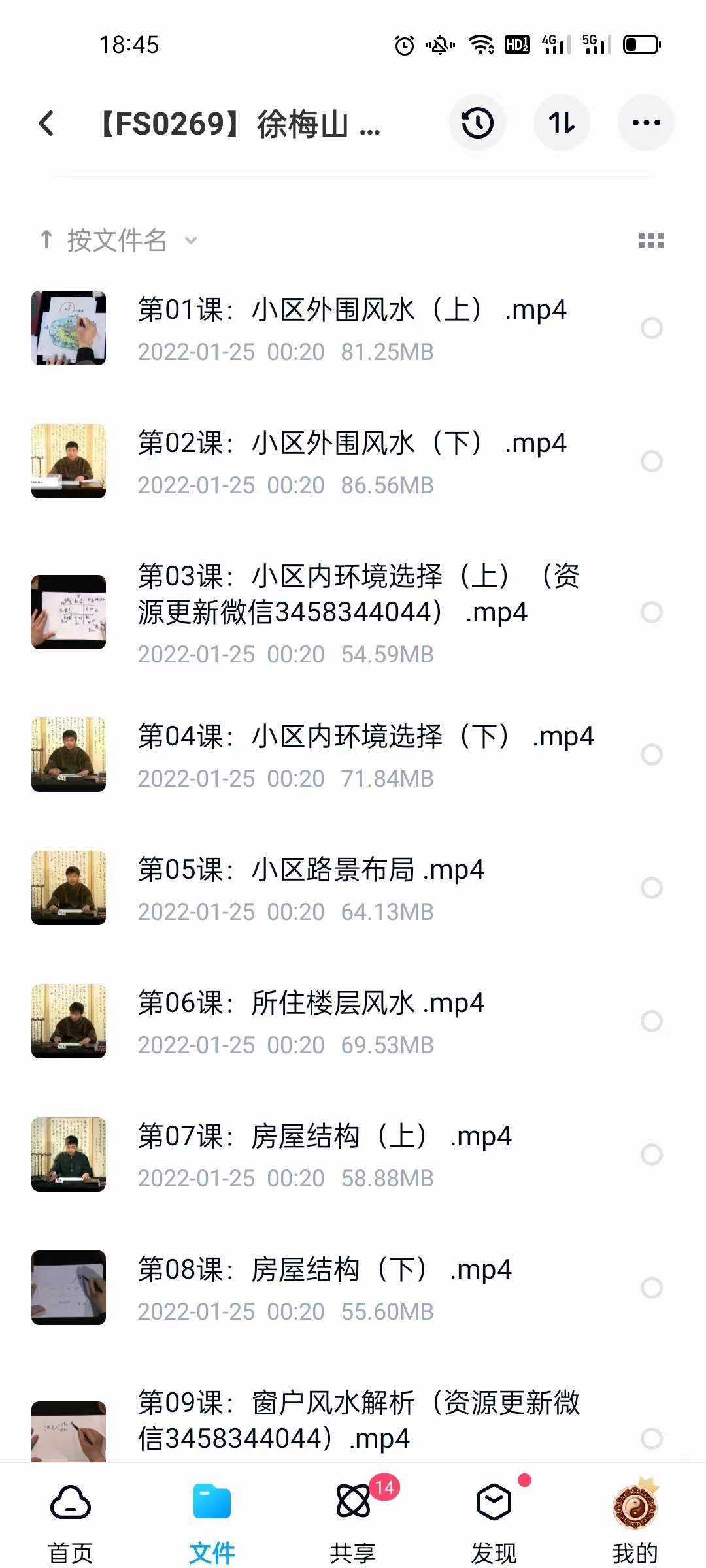Open the file history view
The height and width of the screenshot is (1568, 706).
pos(477,123)
